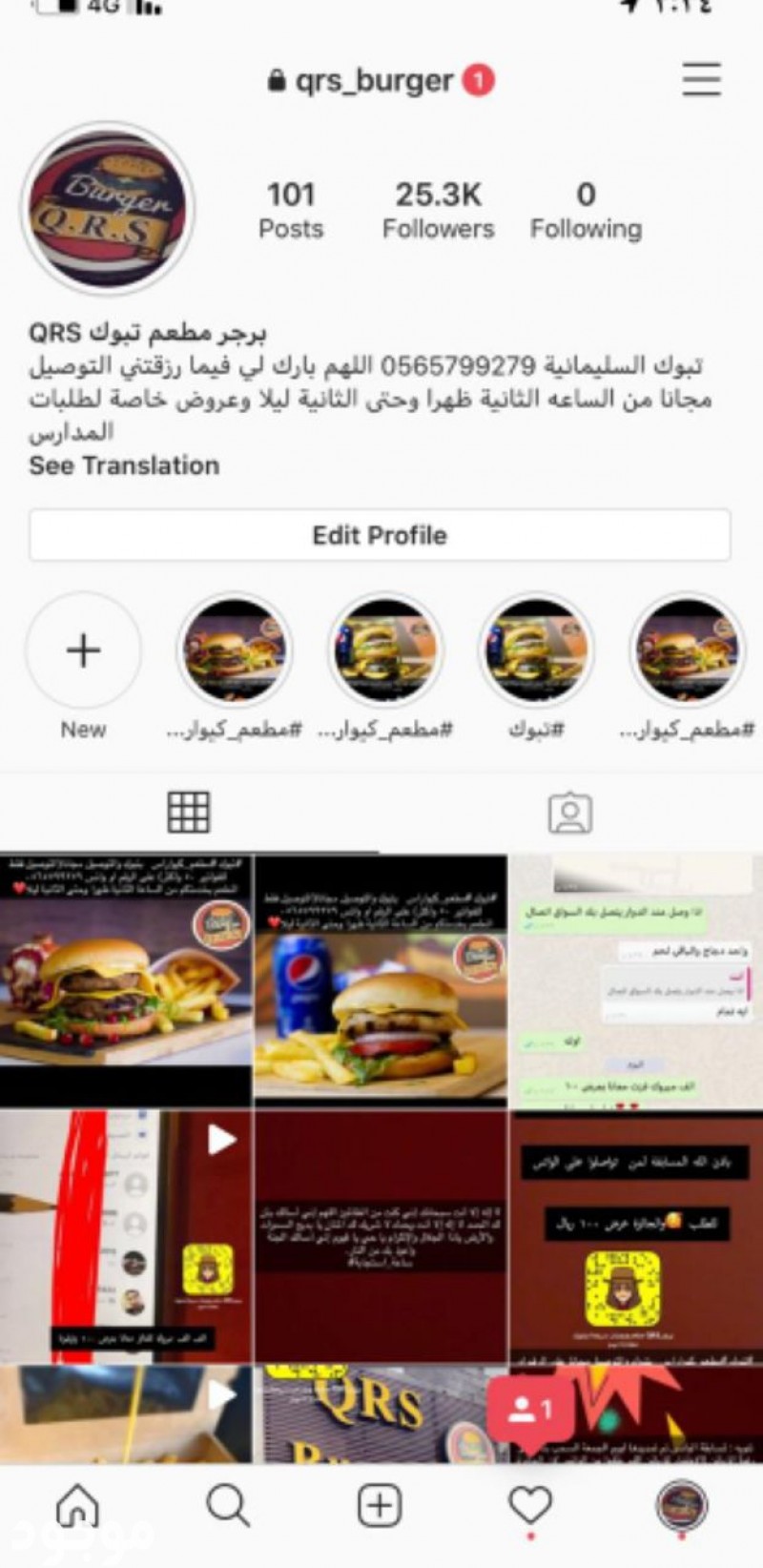
Task: Open the burger with Pepsi can post
Action: (381, 980)
